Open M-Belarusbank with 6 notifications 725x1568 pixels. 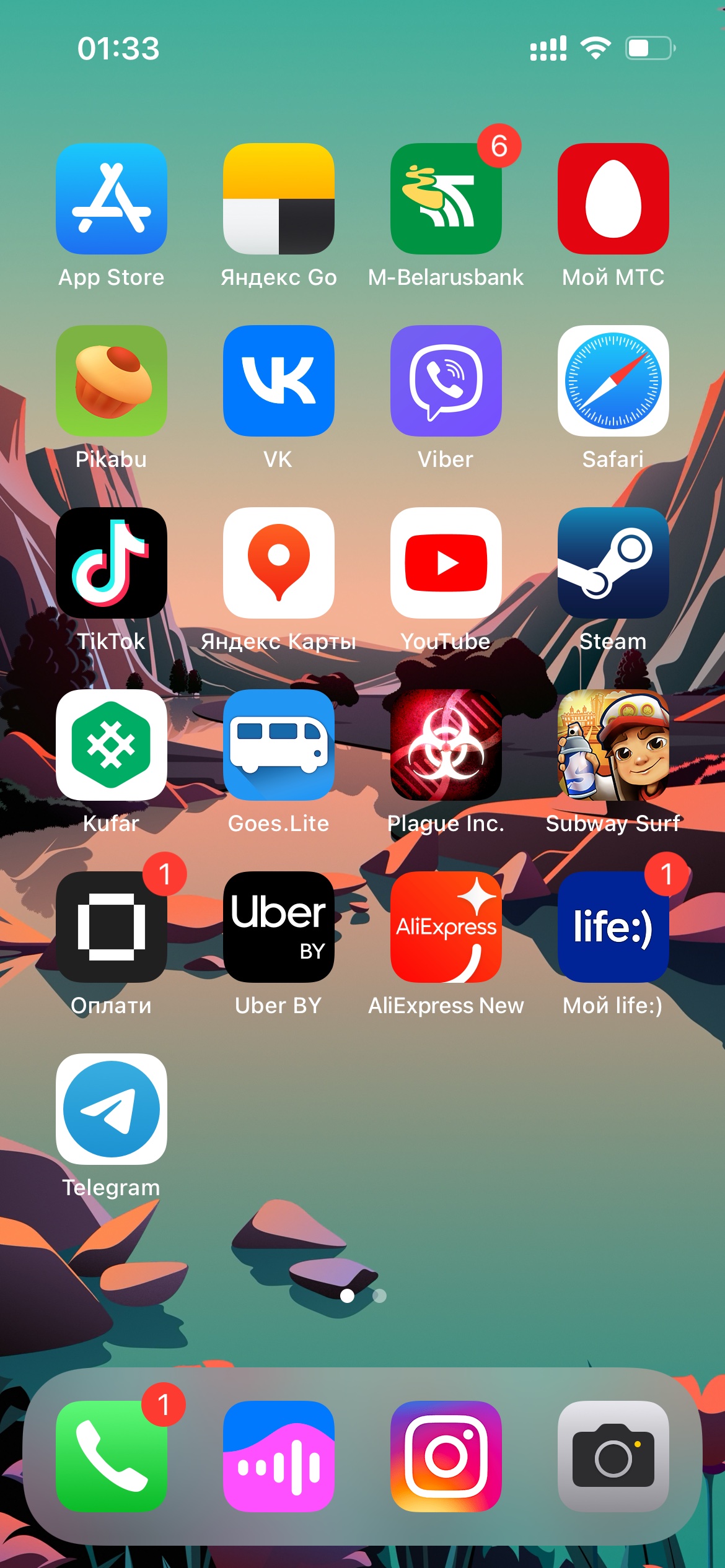coord(446,199)
